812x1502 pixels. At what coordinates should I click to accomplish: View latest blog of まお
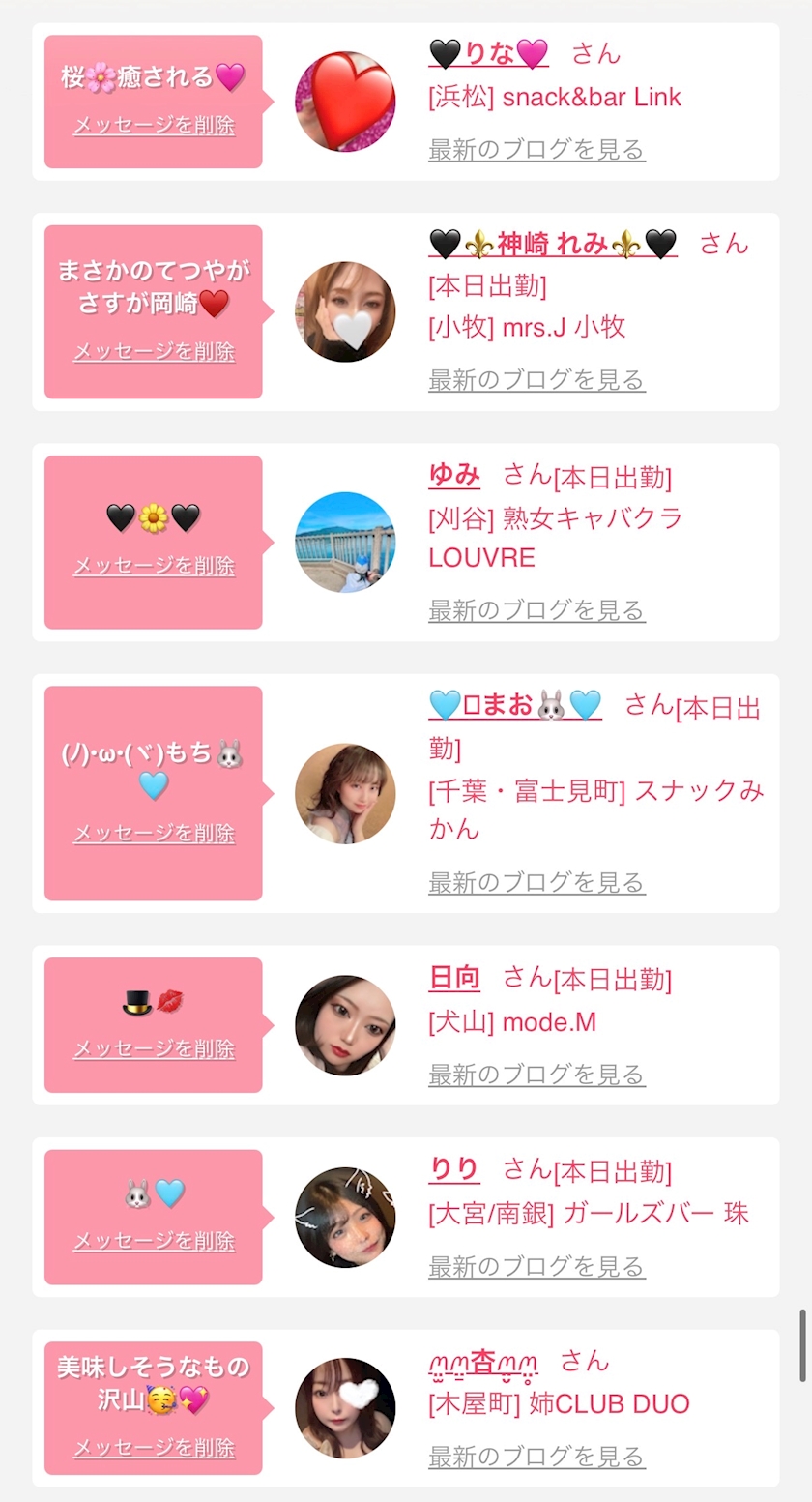[x=536, y=882]
